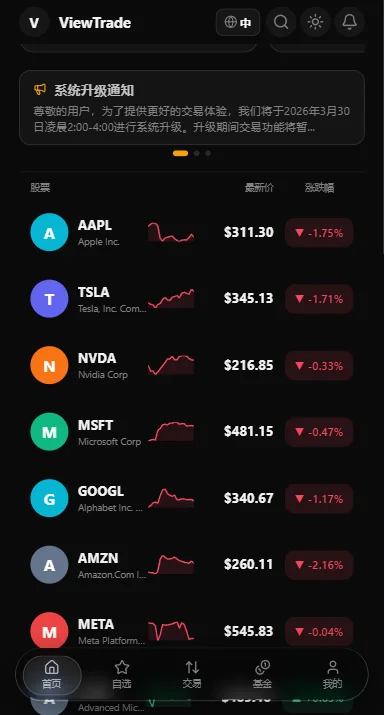The width and height of the screenshot is (385, 715).
Task: Open the META stock row
Action: point(192,631)
